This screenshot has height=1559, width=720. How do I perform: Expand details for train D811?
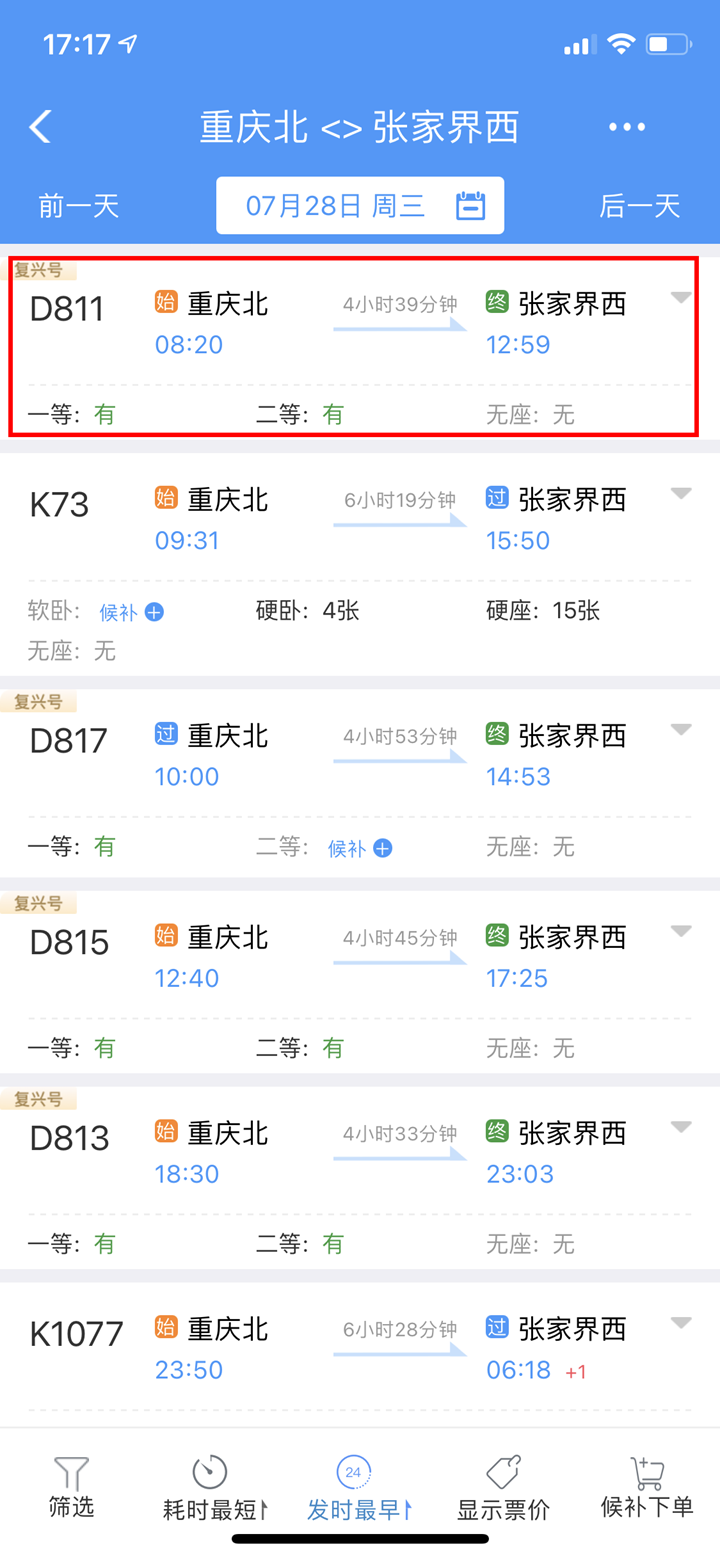[x=680, y=297]
